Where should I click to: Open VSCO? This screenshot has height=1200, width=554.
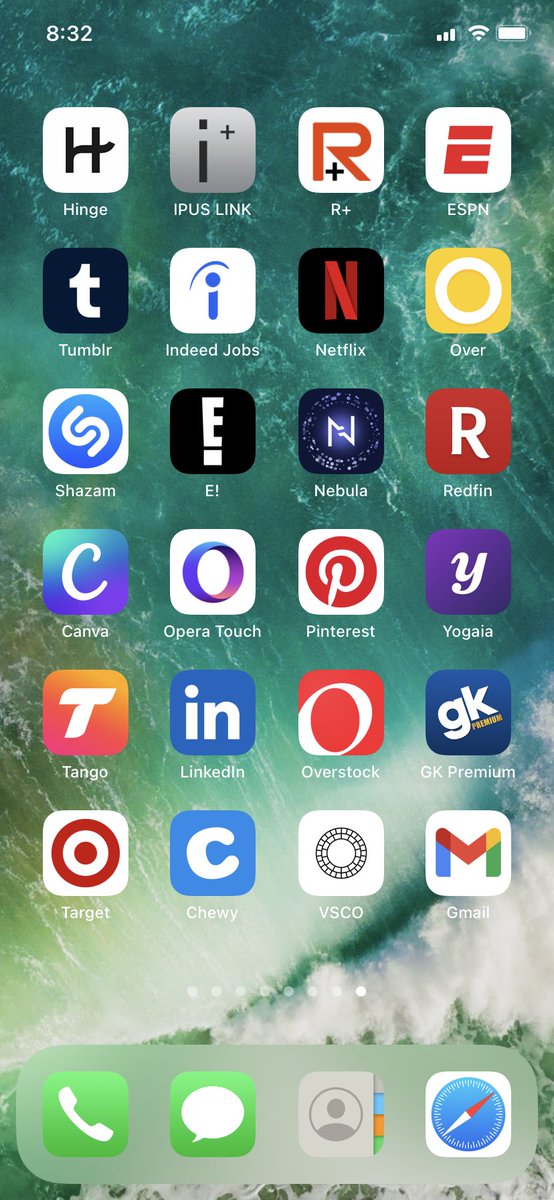[x=341, y=853]
